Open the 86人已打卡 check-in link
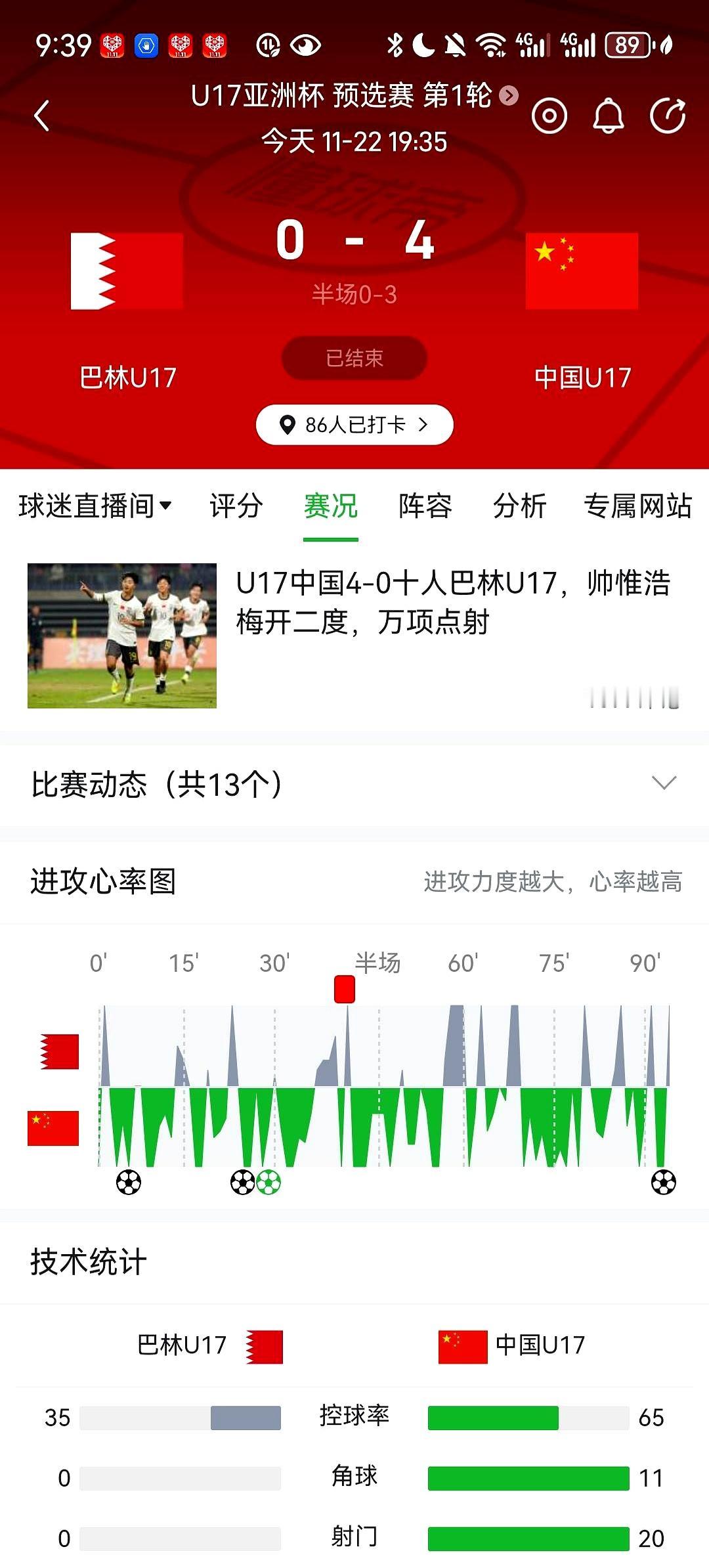This screenshot has width=709, height=1568. pyautogui.click(x=354, y=425)
